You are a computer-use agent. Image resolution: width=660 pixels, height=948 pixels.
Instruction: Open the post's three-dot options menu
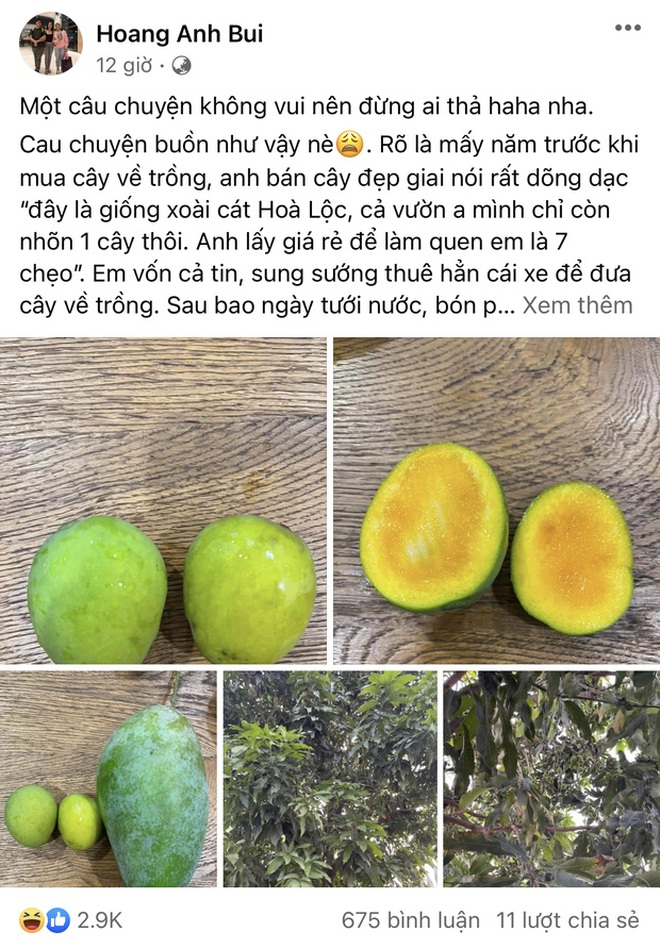627,28
